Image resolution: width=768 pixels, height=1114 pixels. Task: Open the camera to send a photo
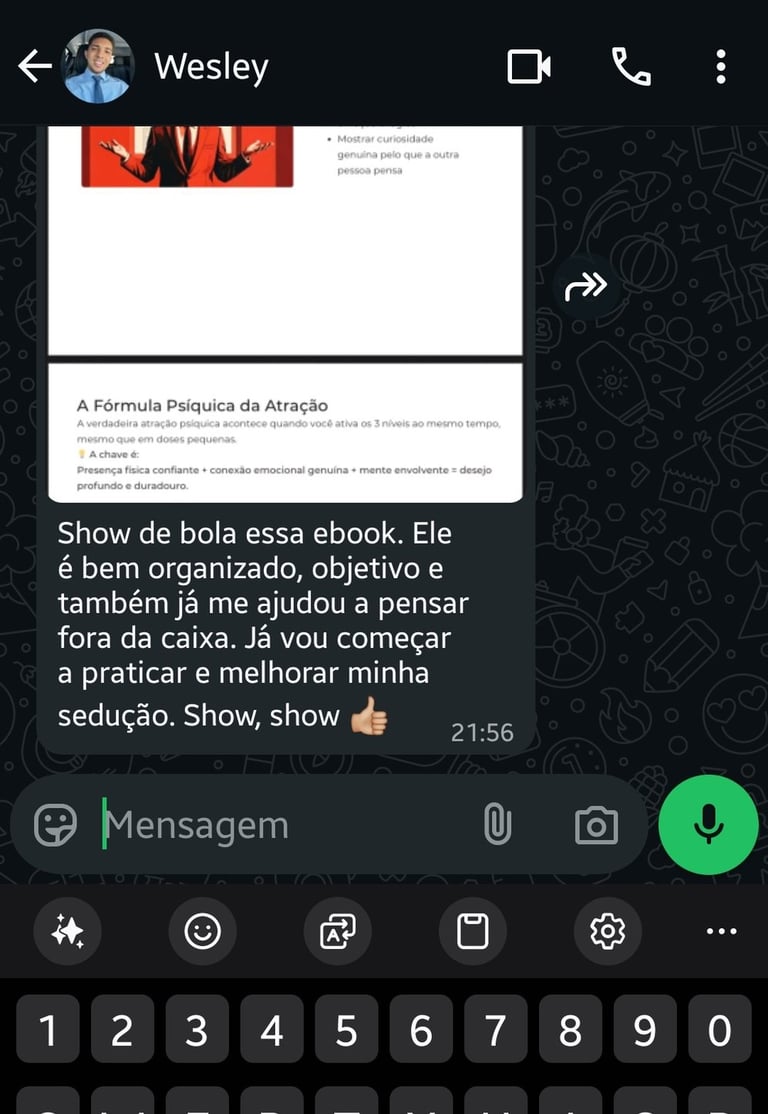(596, 826)
